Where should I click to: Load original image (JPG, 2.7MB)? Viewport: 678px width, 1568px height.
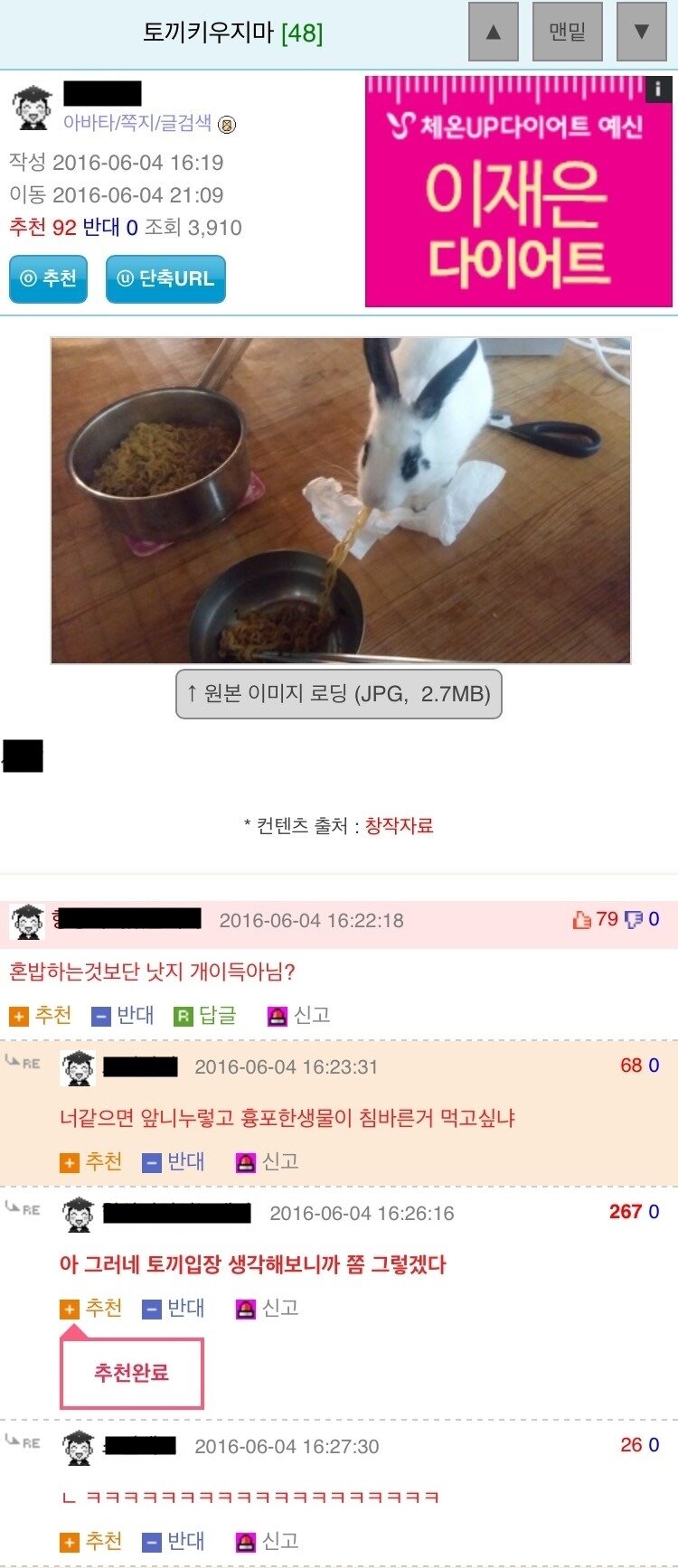[x=338, y=694]
